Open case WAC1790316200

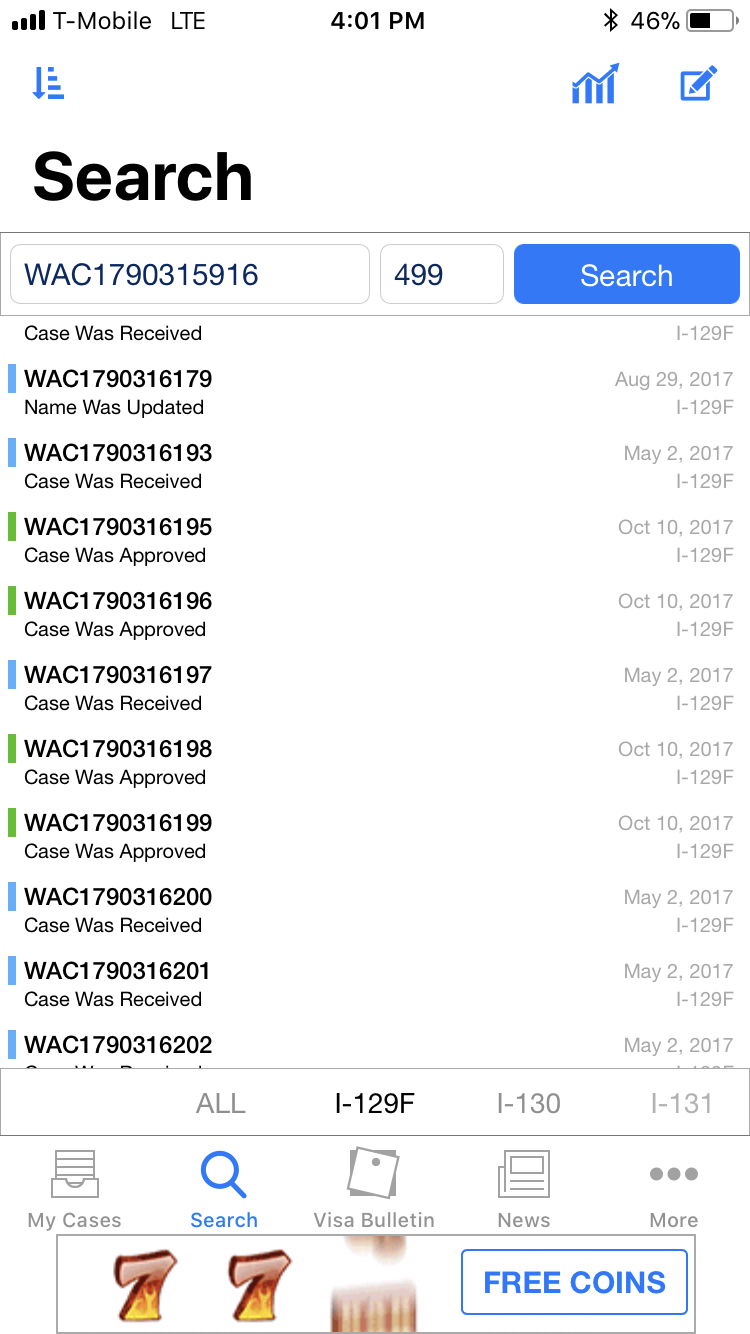tap(375, 911)
